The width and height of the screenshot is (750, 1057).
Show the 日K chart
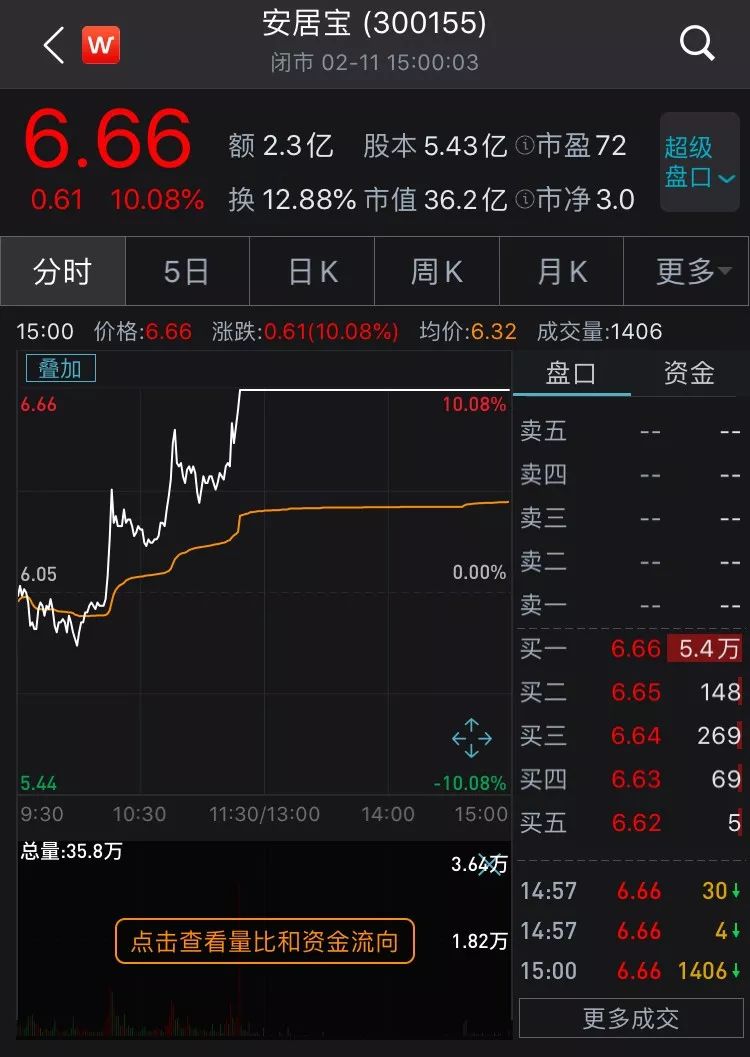pos(312,271)
